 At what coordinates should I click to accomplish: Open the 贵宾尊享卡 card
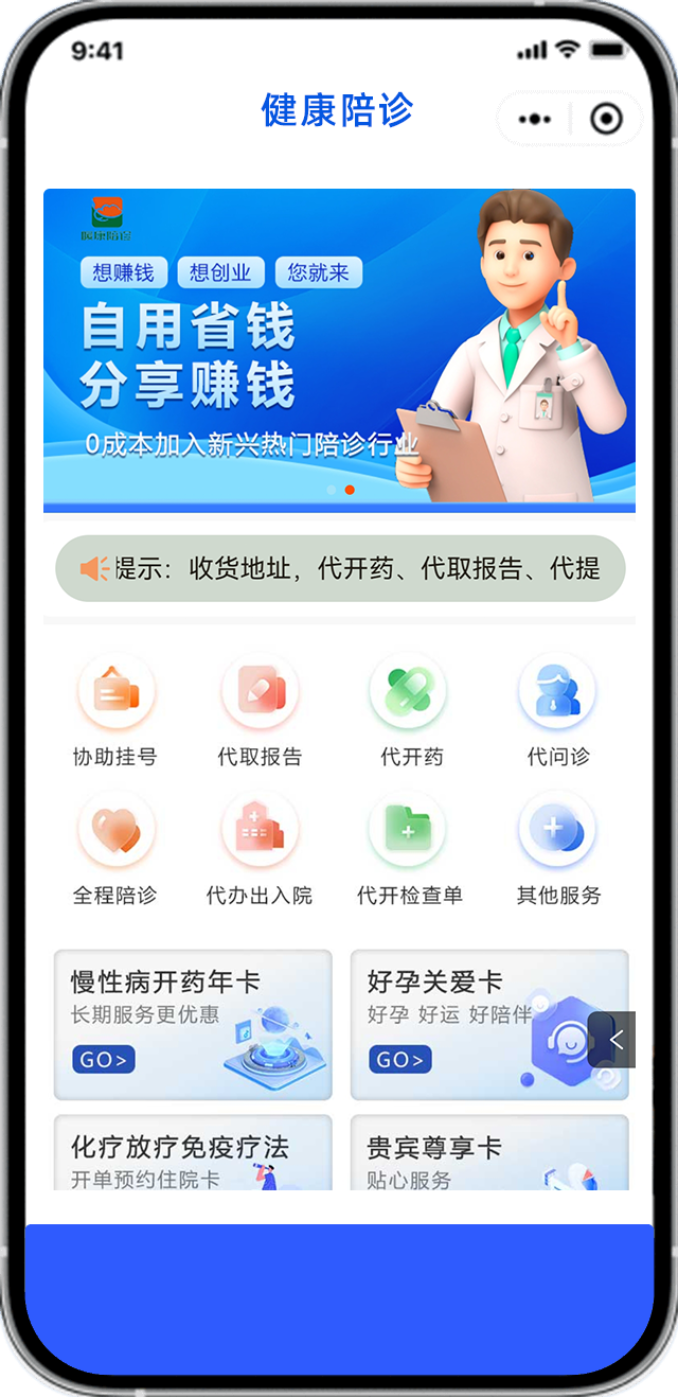pyautogui.click(x=489, y=1155)
